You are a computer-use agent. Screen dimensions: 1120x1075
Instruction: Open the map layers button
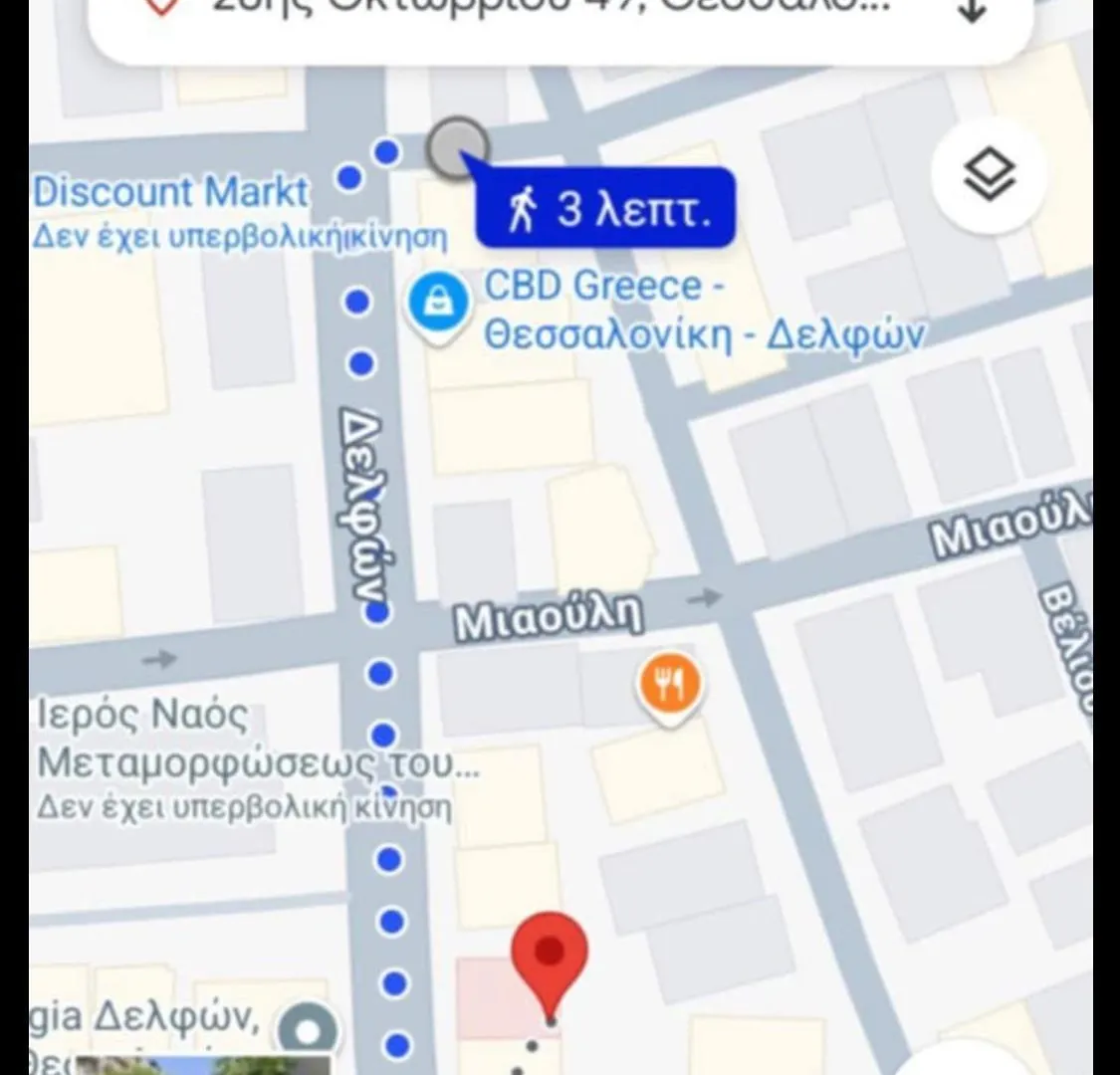pos(989,177)
